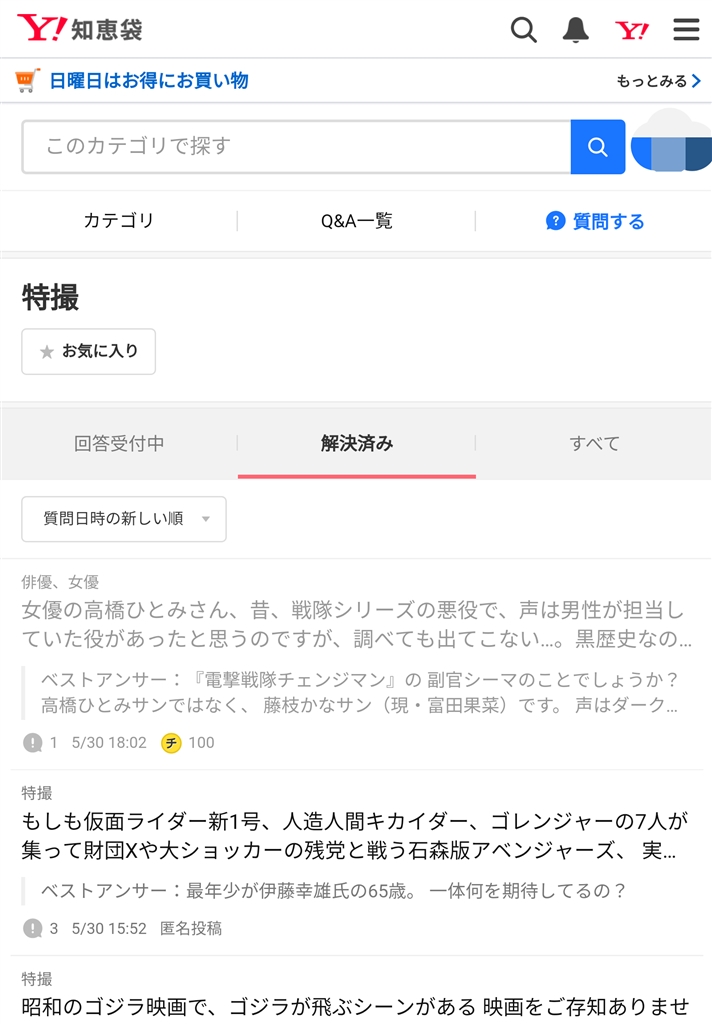Screen dimensions: 712x1024
Task: Focus the このカテゴリで探す search field
Action: (296, 147)
